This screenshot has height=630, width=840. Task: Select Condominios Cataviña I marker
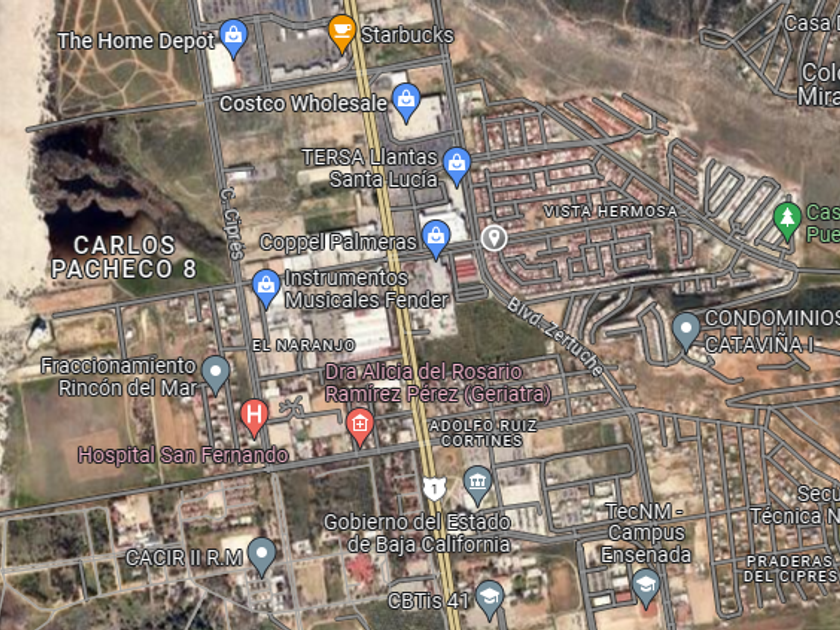pyautogui.click(x=686, y=328)
